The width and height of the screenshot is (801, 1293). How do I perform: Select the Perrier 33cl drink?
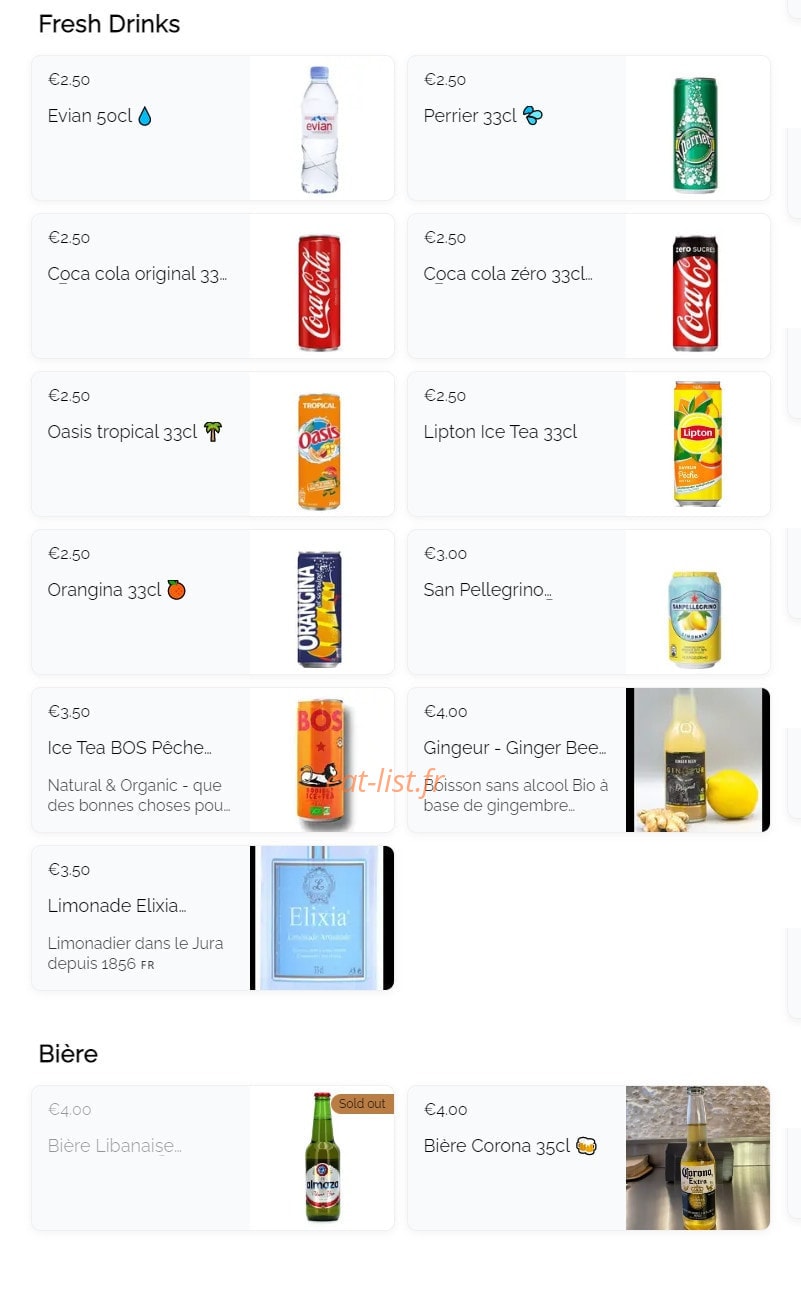coord(589,128)
